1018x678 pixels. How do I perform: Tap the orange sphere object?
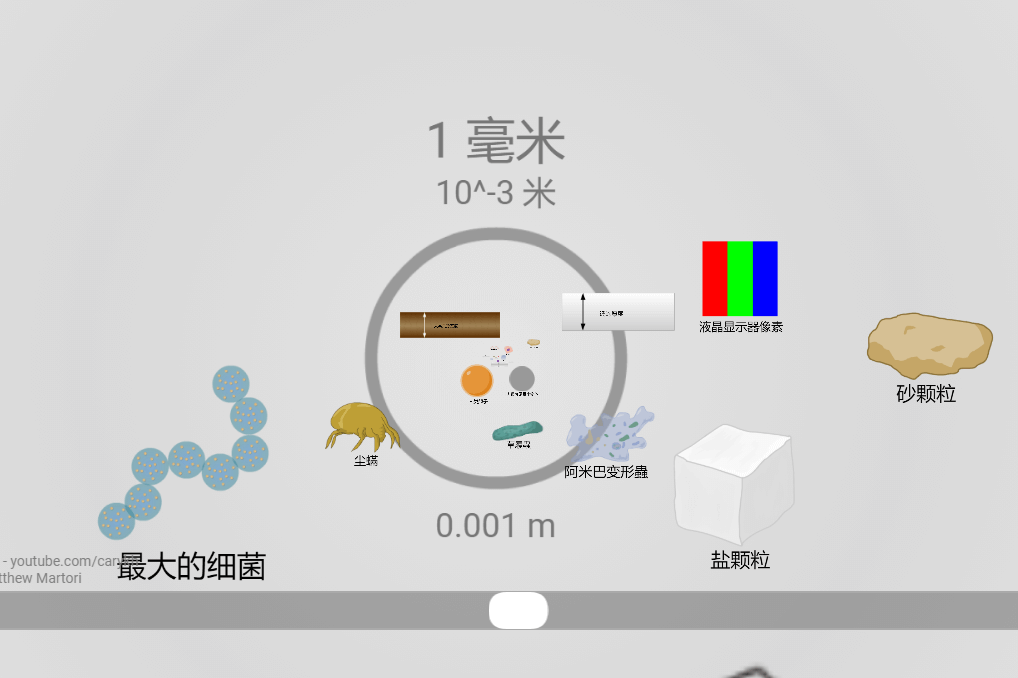tap(477, 380)
